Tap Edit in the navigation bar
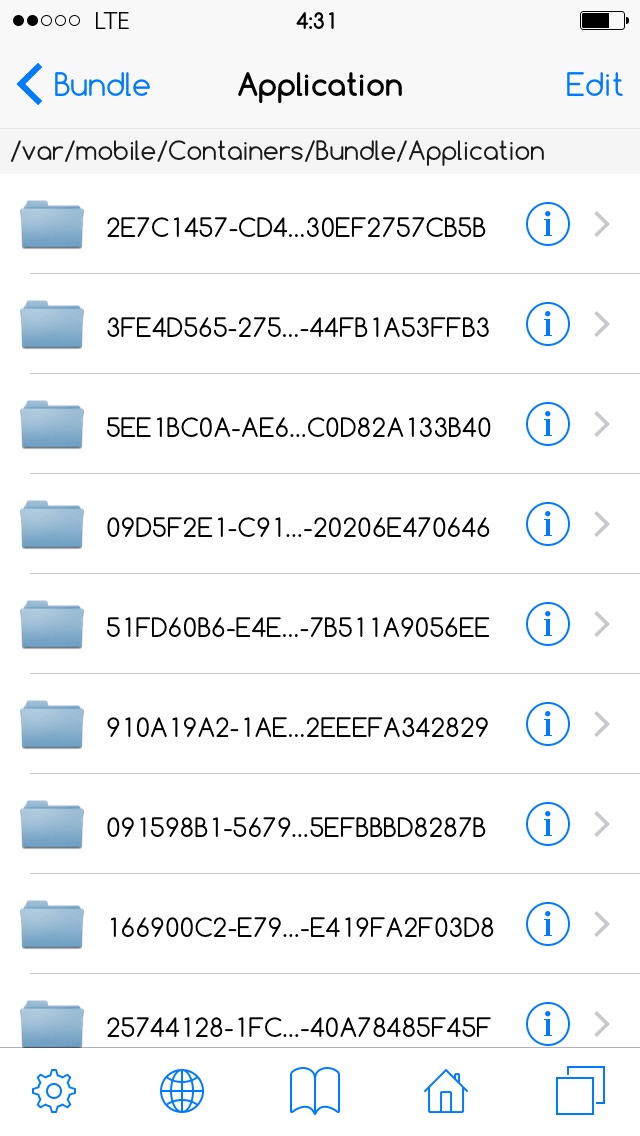 [x=594, y=86]
